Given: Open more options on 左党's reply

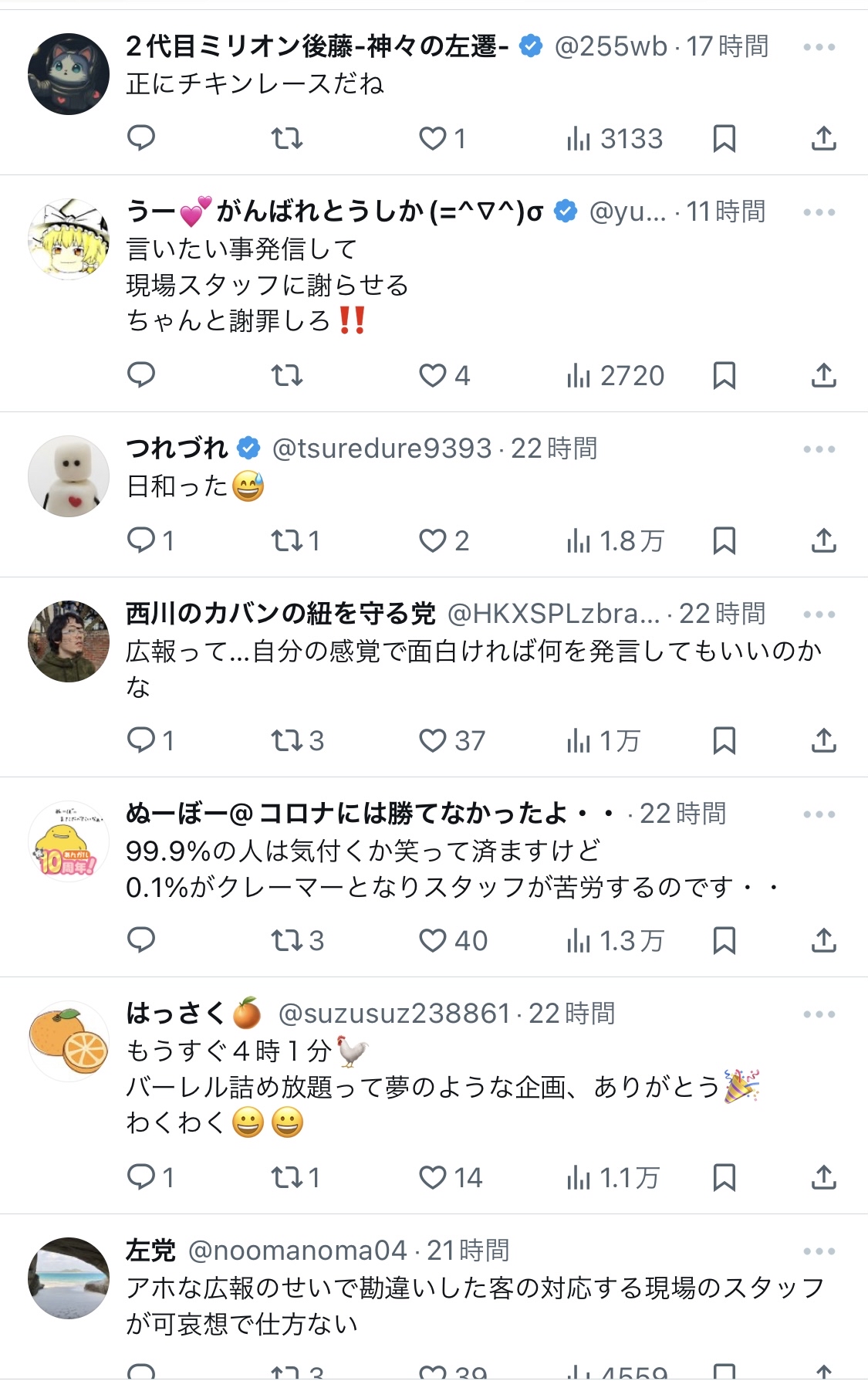Looking at the screenshot, I should coord(819,1251).
